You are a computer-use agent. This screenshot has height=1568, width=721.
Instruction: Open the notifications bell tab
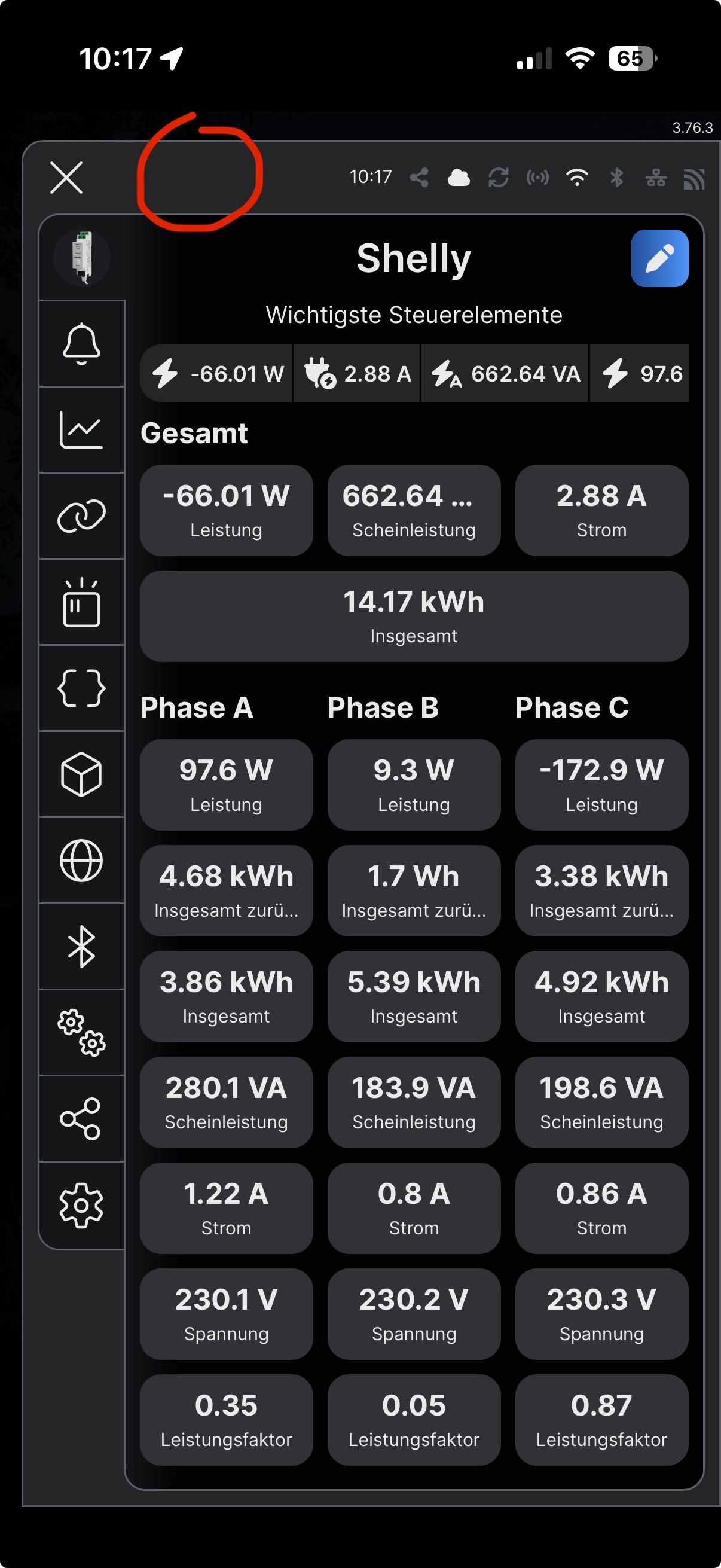[81, 344]
